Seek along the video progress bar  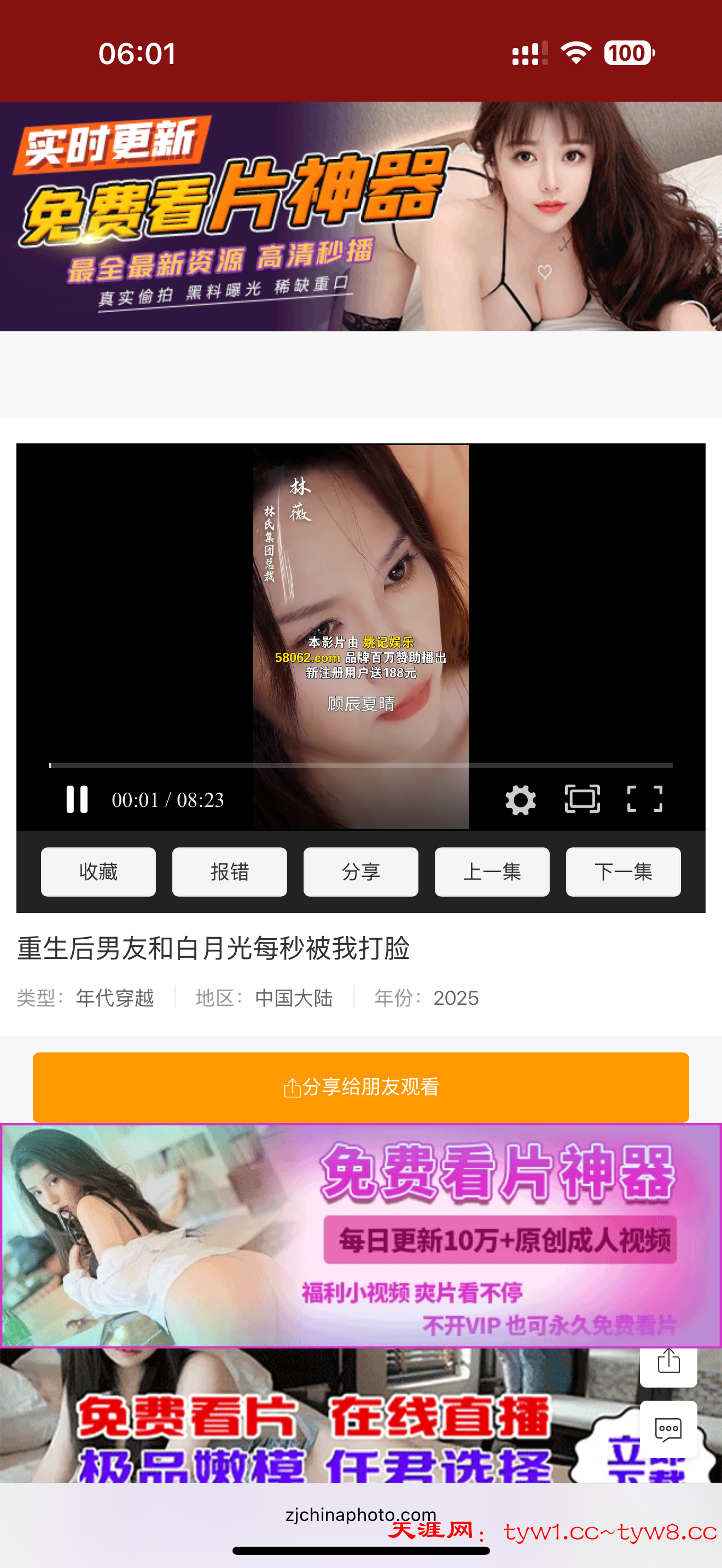click(x=360, y=766)
